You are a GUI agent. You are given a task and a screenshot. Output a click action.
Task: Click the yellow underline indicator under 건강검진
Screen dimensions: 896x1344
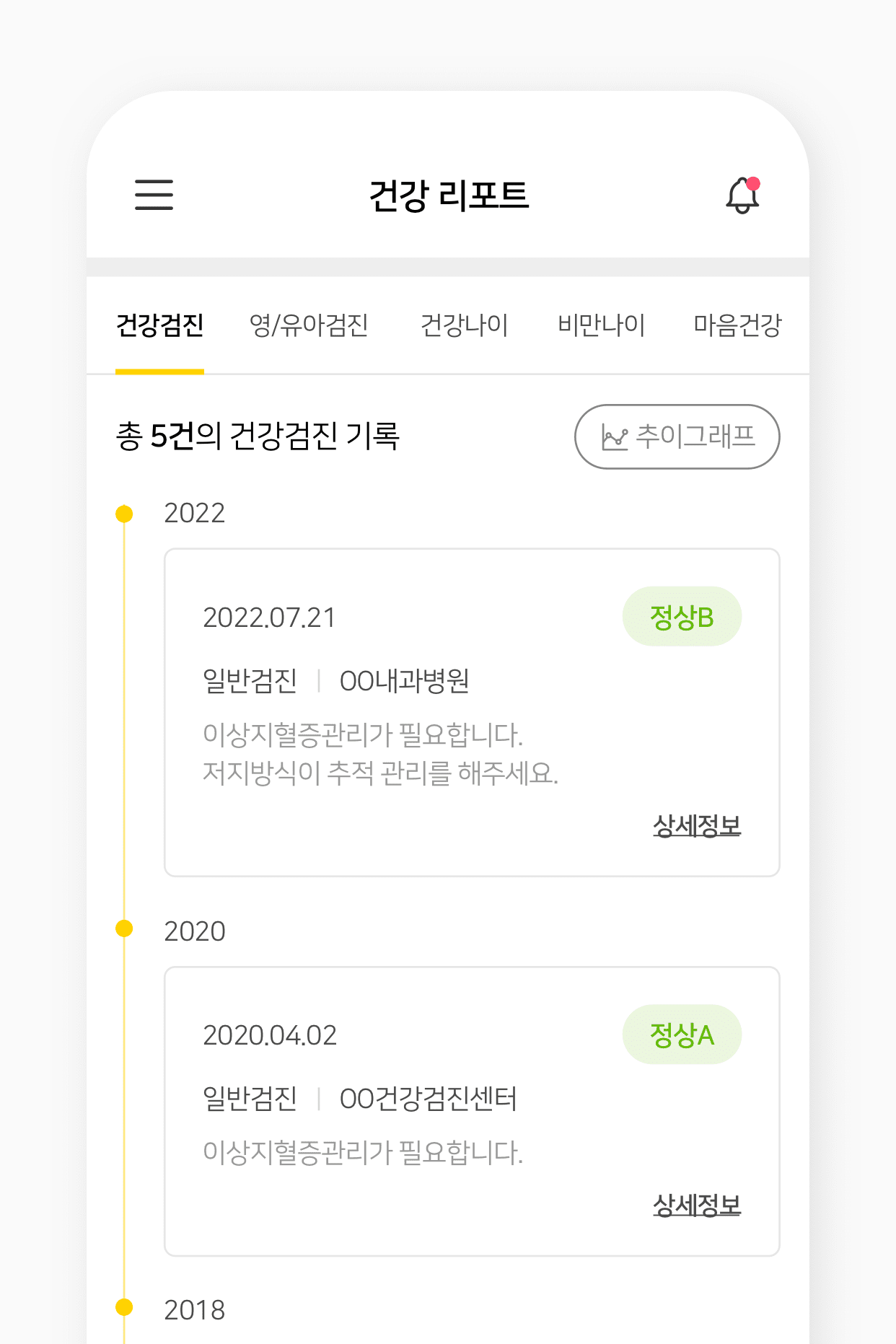click(160, 372)
